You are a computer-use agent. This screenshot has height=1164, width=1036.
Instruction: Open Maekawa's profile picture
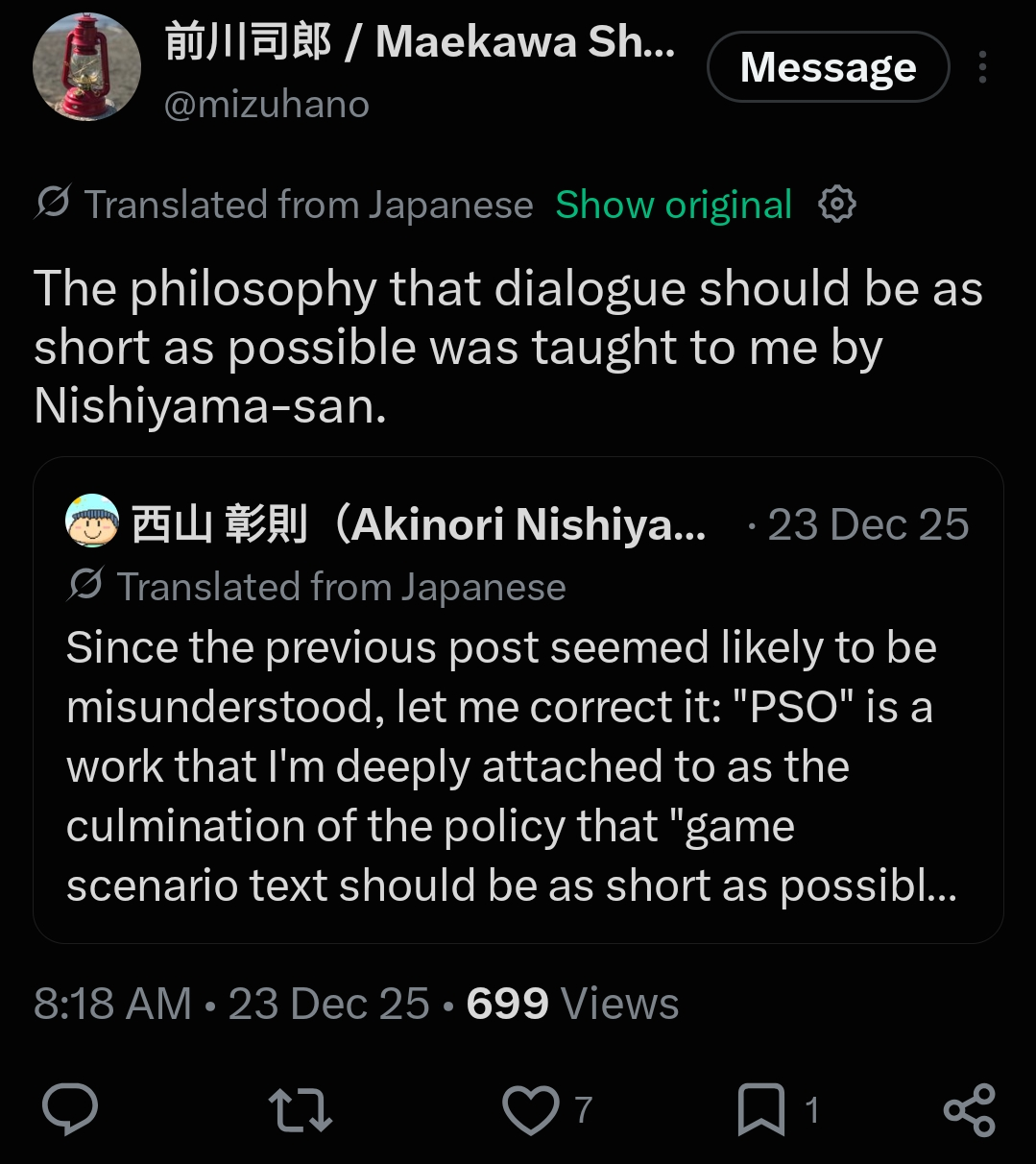87,67
